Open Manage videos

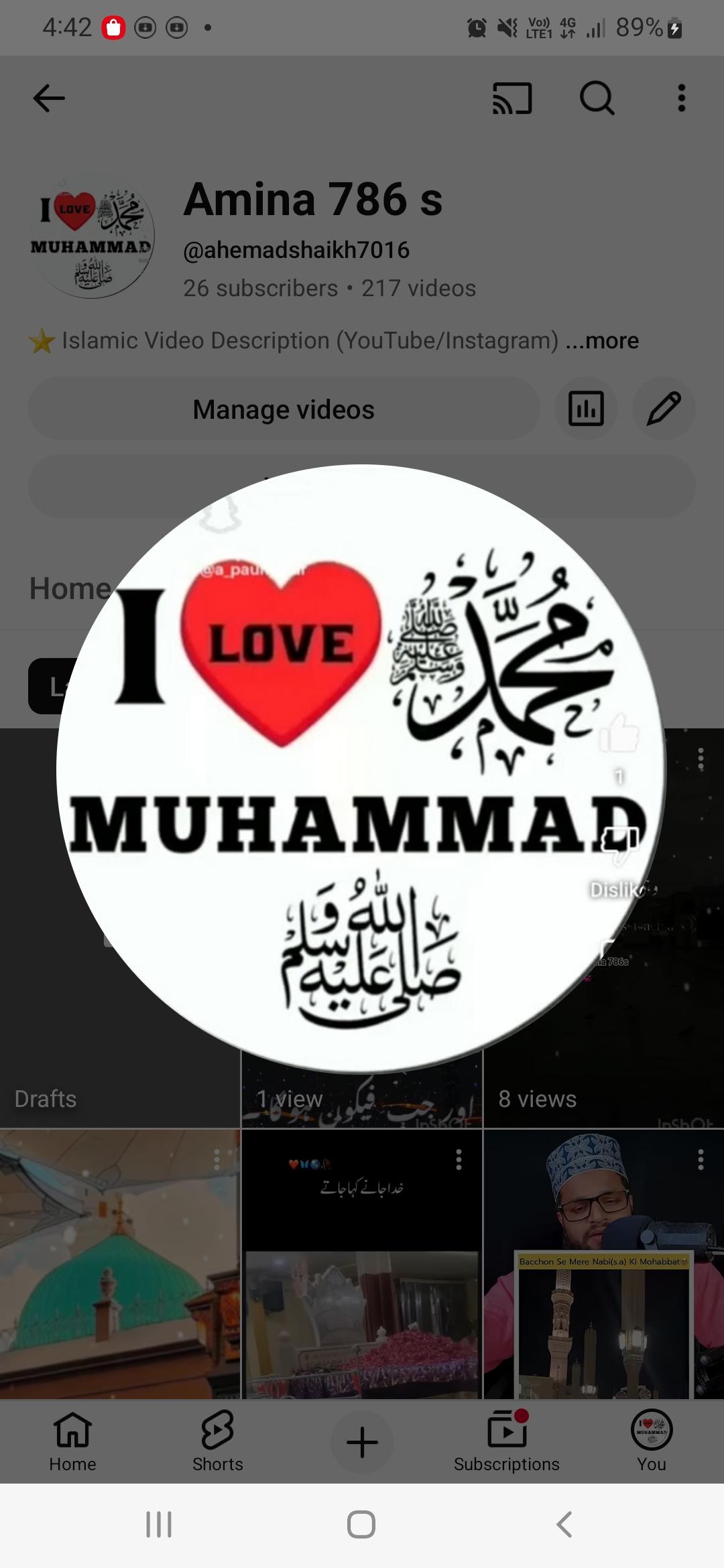(284, 409)
